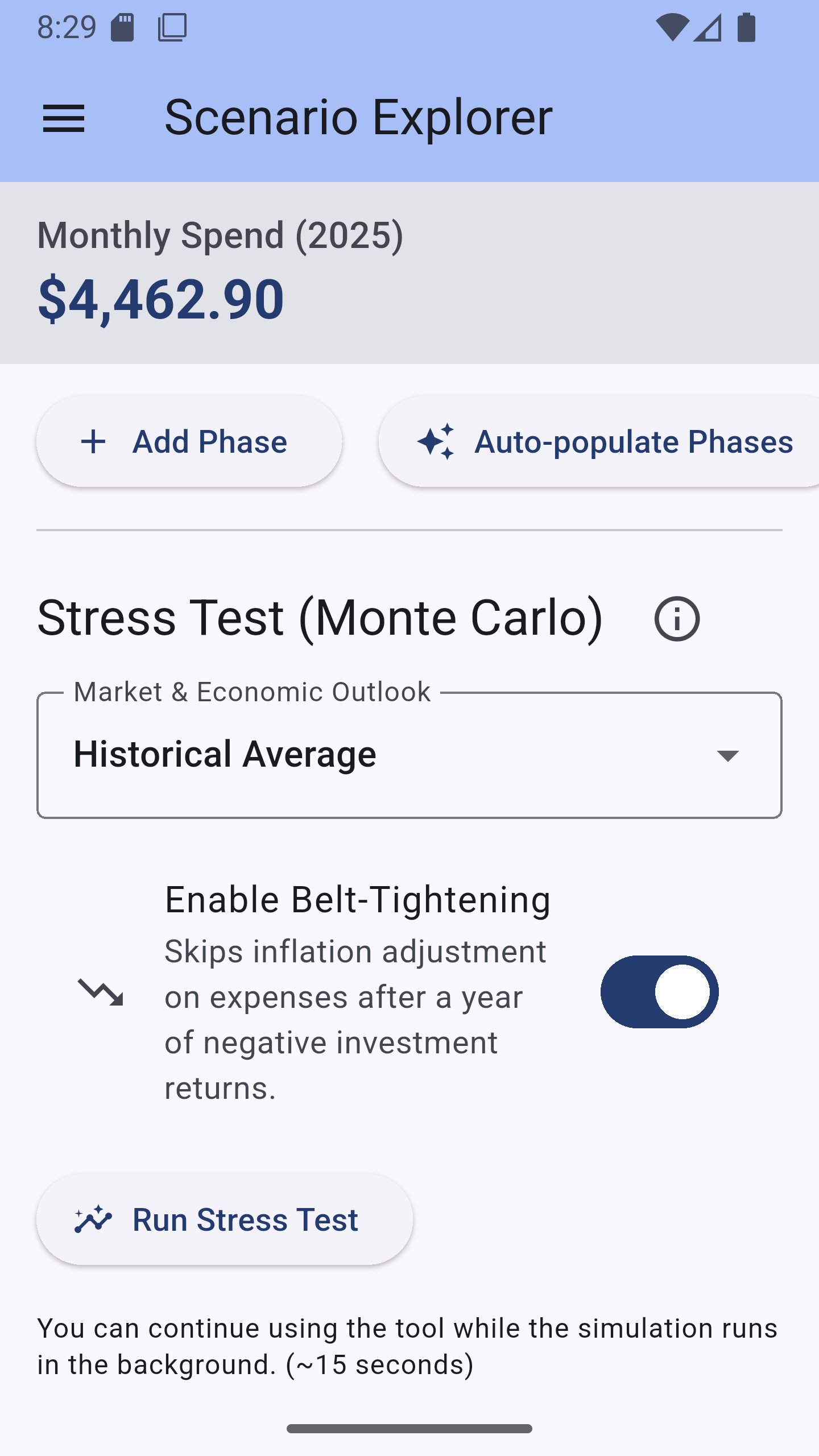Open the Stress Test info tooltip
Screen dimensions: 819x1456
coord(678,619)
